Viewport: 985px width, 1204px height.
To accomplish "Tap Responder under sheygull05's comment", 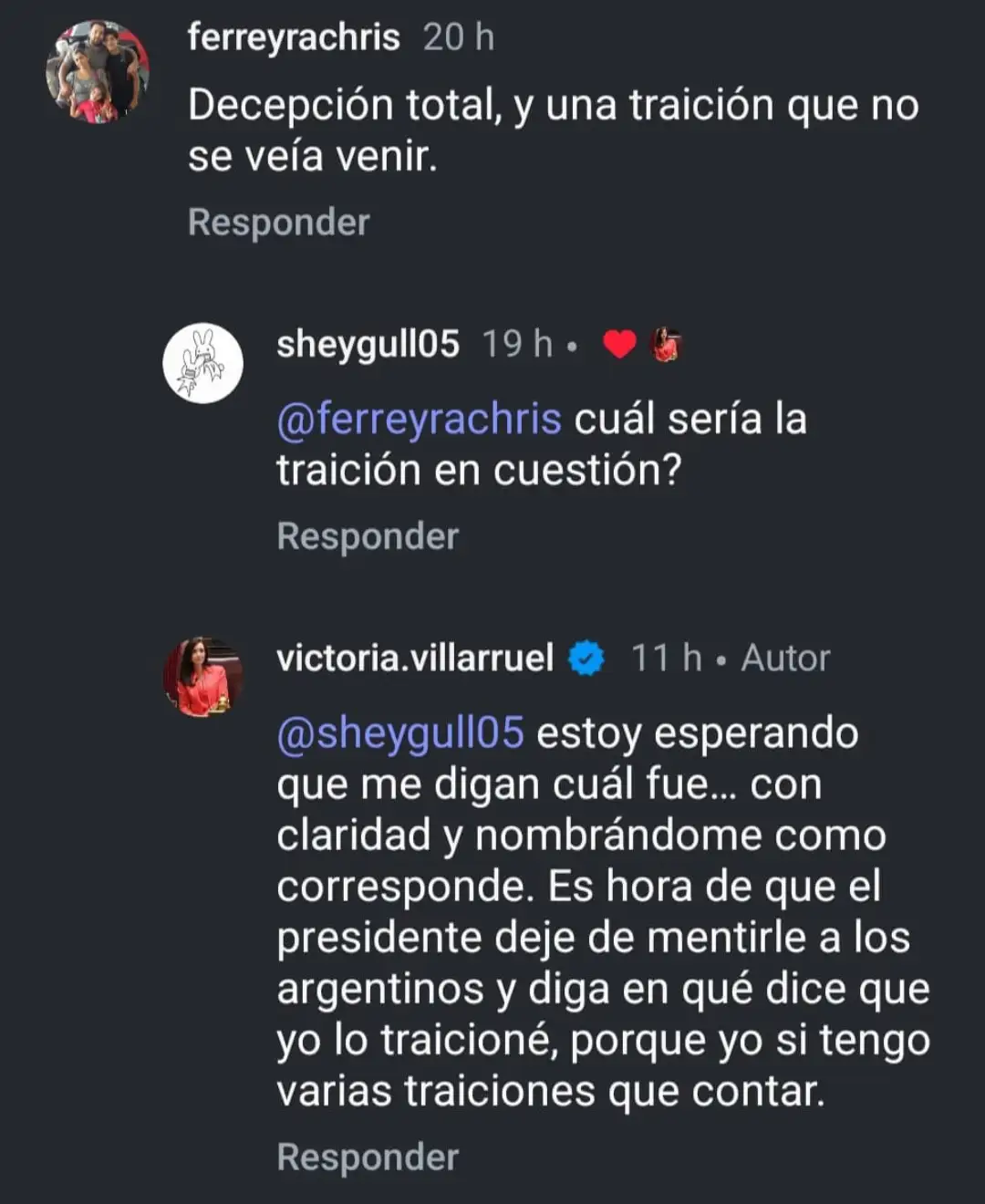I will [x=367, y=536].
